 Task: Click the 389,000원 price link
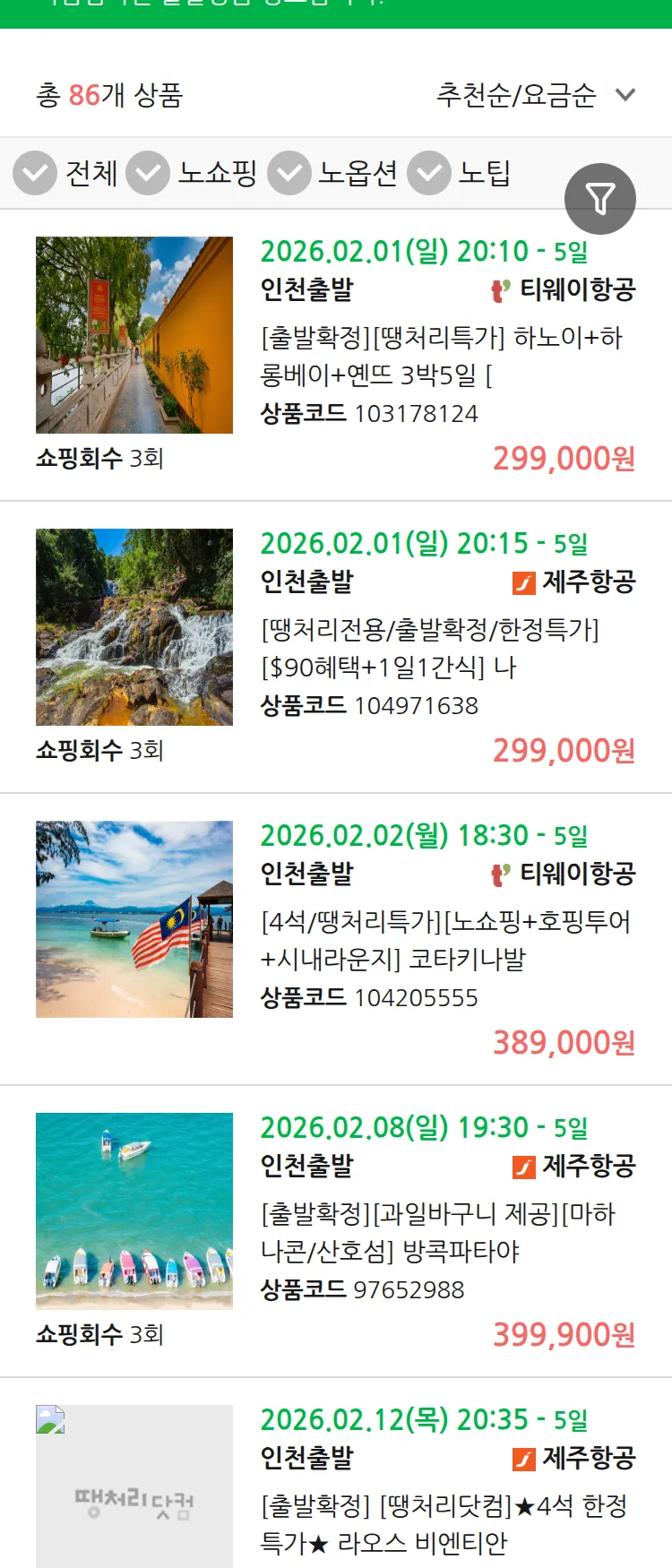click(x=564, y=1042)
